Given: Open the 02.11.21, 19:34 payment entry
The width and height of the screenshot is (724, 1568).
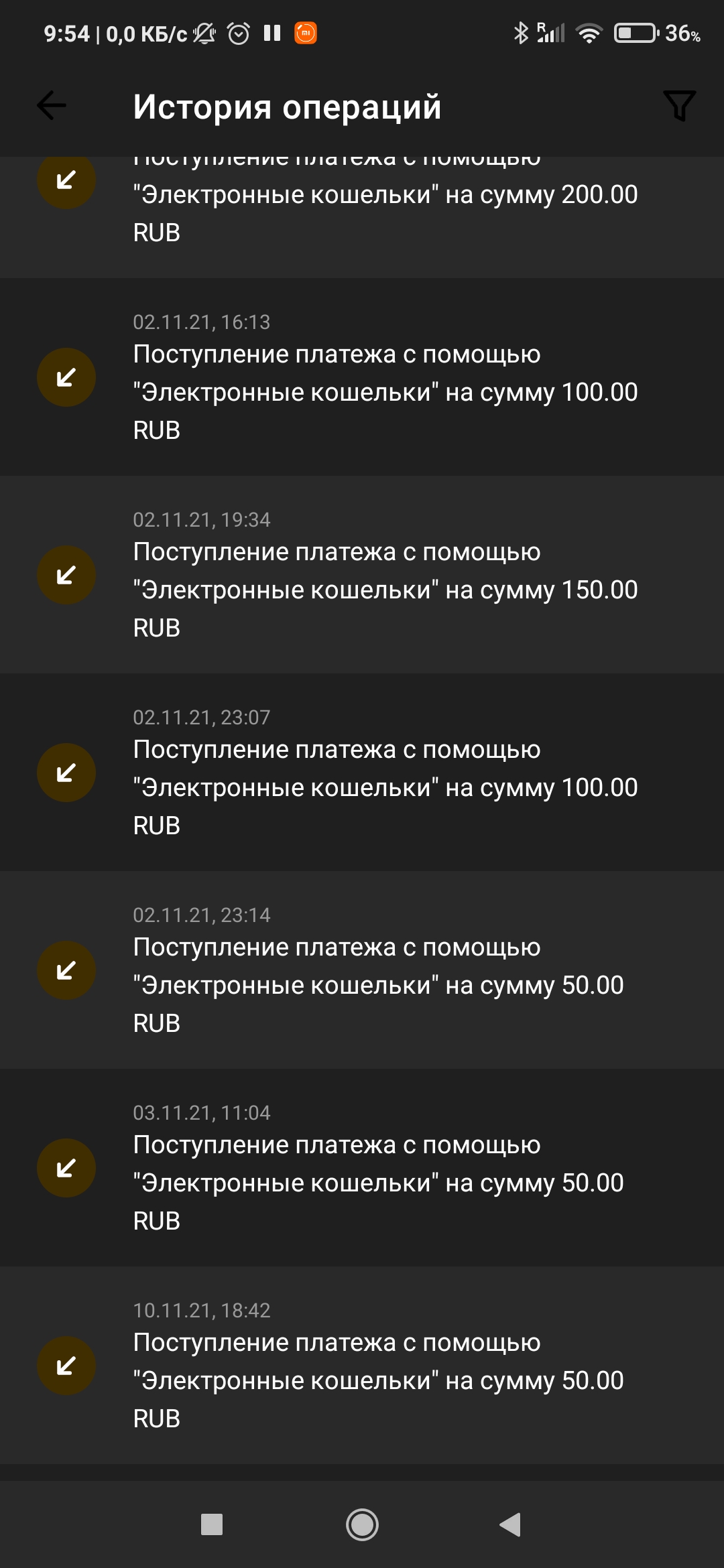Looking at the screenshot, I should click(362, 575).
